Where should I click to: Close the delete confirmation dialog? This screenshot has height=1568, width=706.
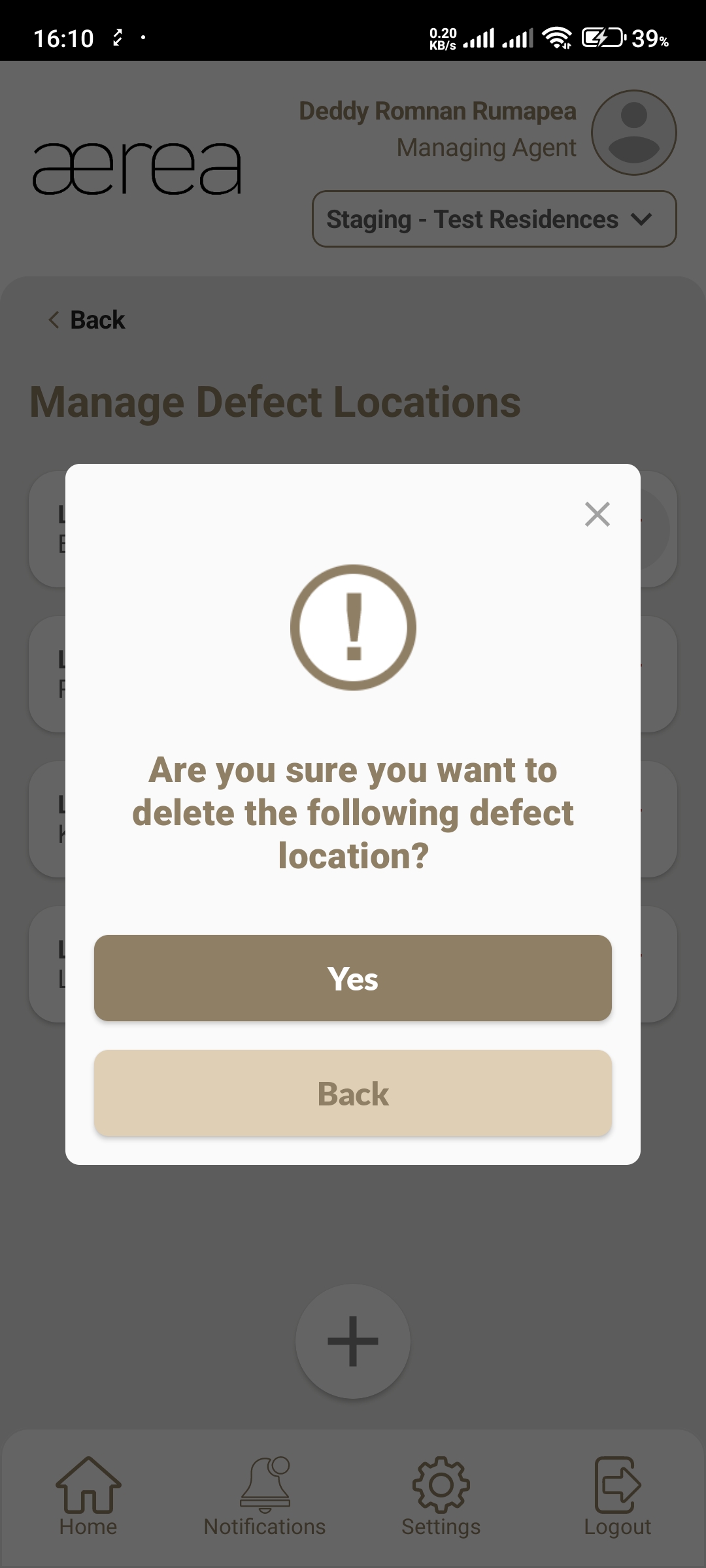[x=597, y=514]
